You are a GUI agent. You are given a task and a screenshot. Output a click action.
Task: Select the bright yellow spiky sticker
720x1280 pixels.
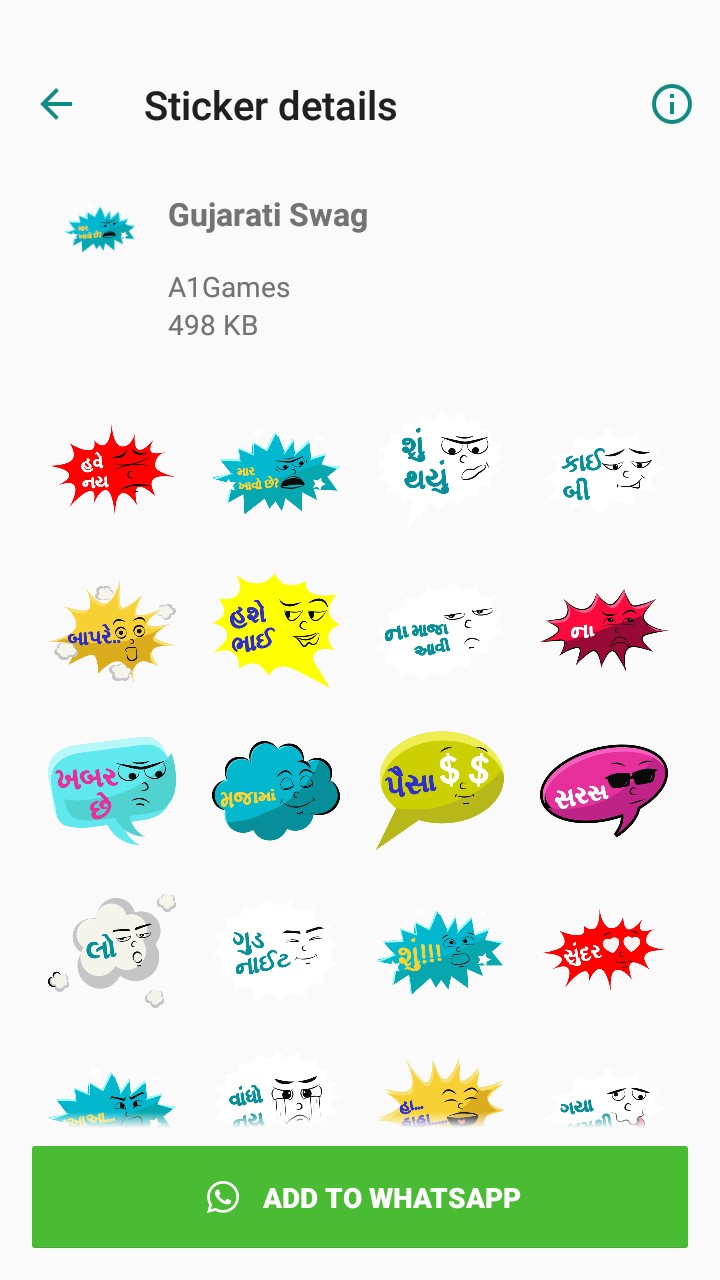275,628
